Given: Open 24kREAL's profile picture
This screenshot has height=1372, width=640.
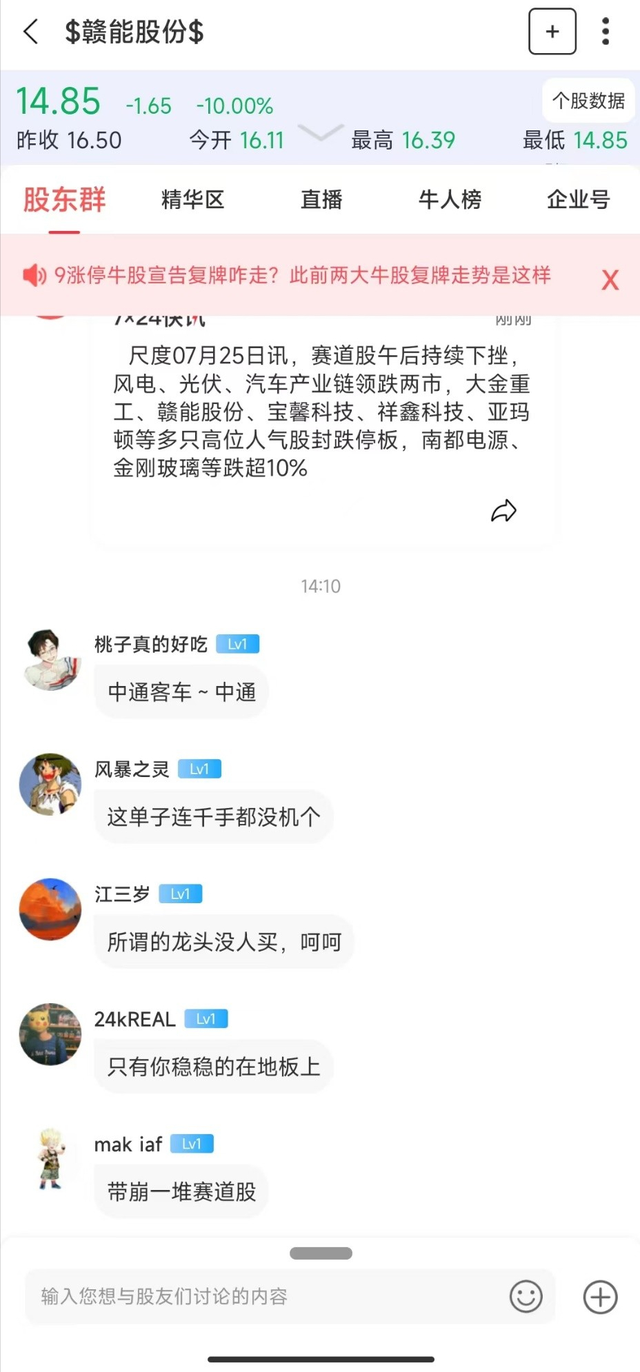Looking at the screenshot, I should tap(50, 1034).
